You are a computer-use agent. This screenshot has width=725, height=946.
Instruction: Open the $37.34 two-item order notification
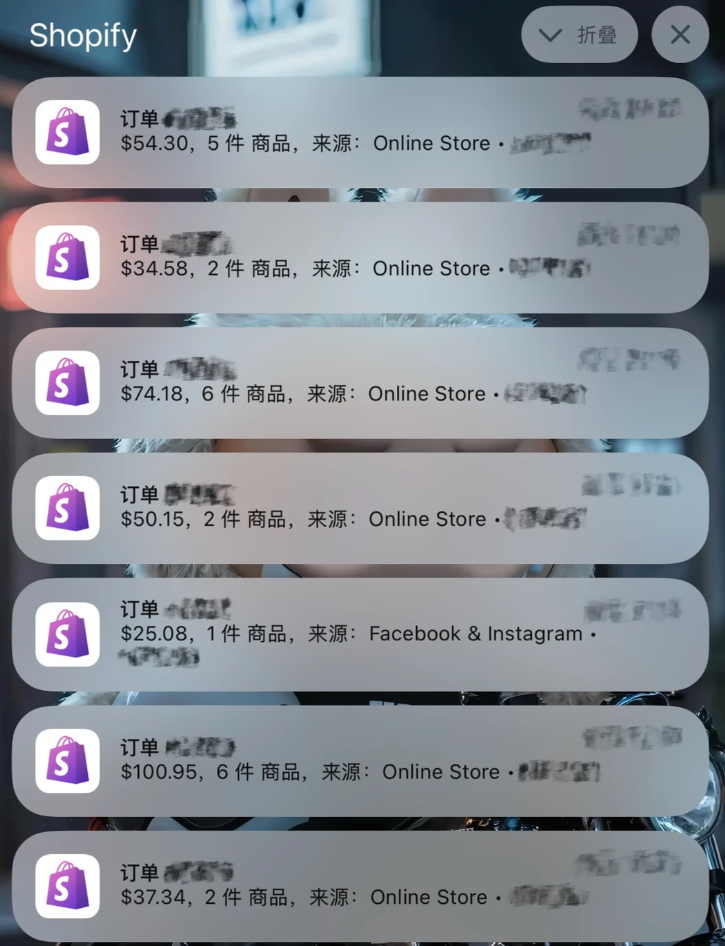[x=360, y=885]
